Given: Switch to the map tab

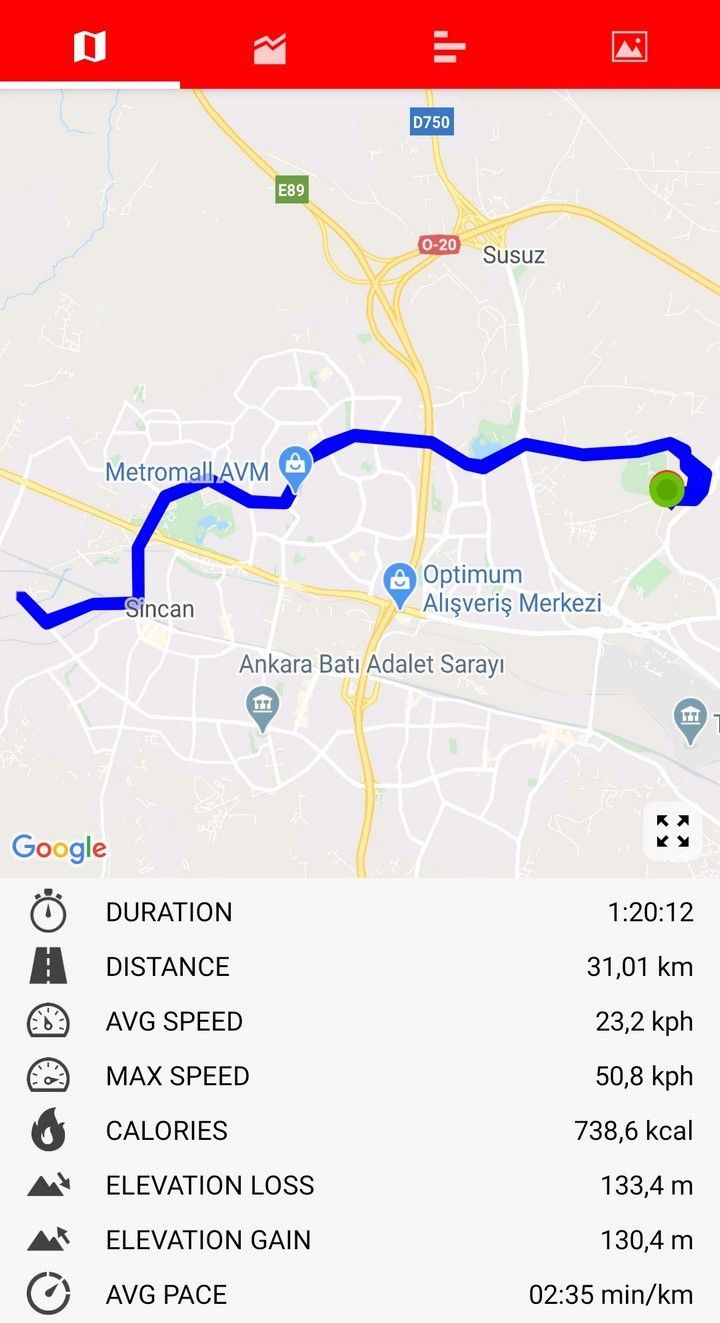Looking at the screenshot, I should coord(90,46).
